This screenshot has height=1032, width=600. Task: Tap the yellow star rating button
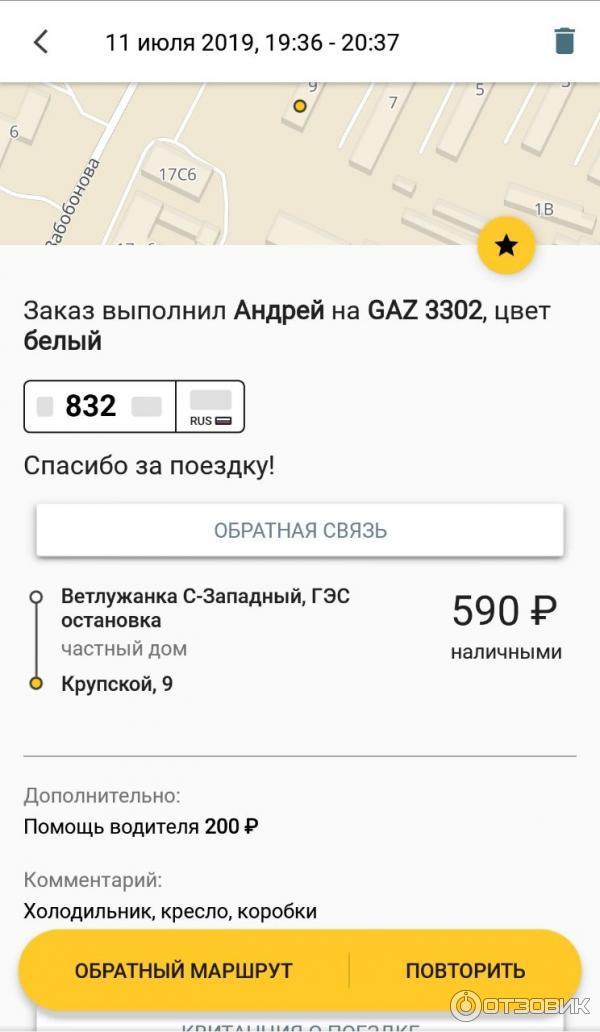[x=506, y=244]
